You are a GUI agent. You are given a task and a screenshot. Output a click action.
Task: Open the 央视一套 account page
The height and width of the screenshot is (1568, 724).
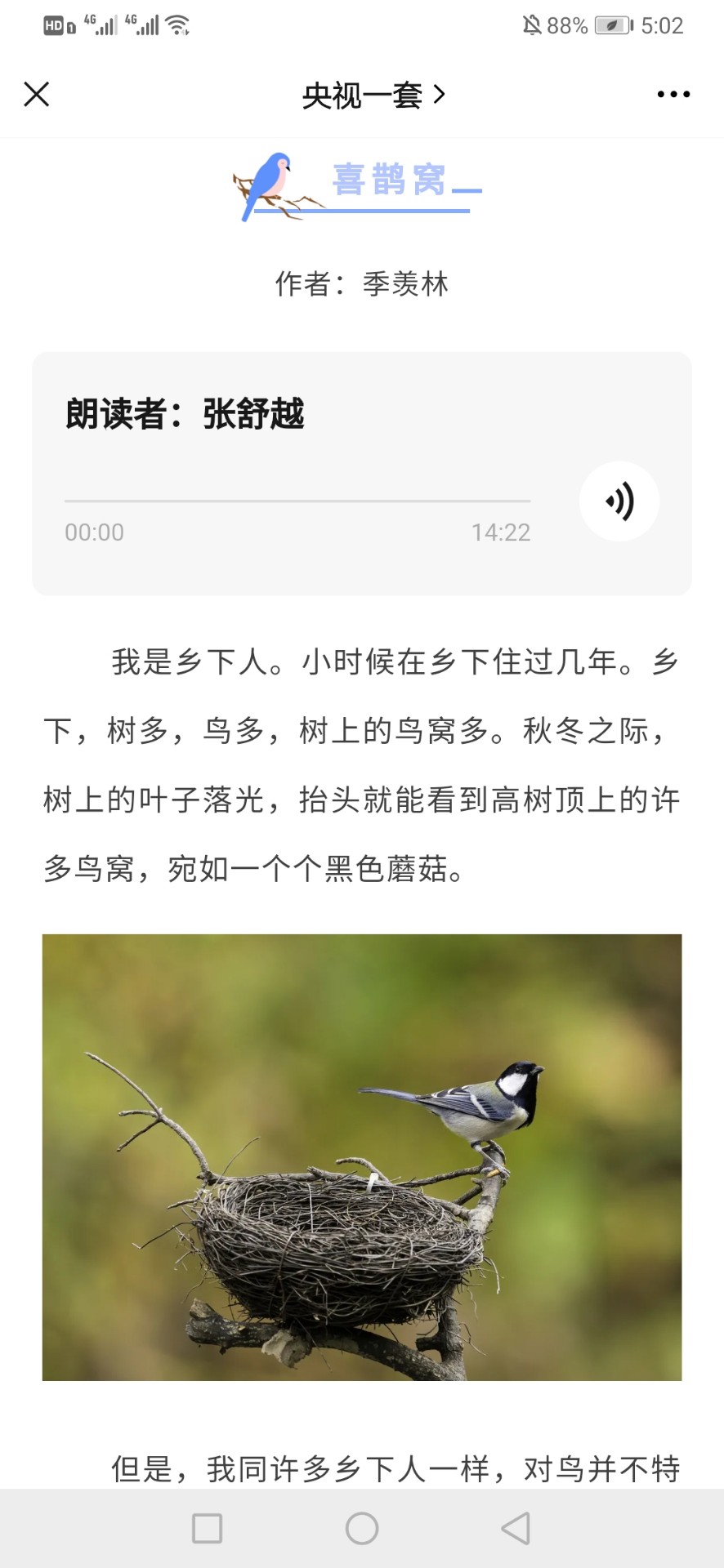pos(374,96)
